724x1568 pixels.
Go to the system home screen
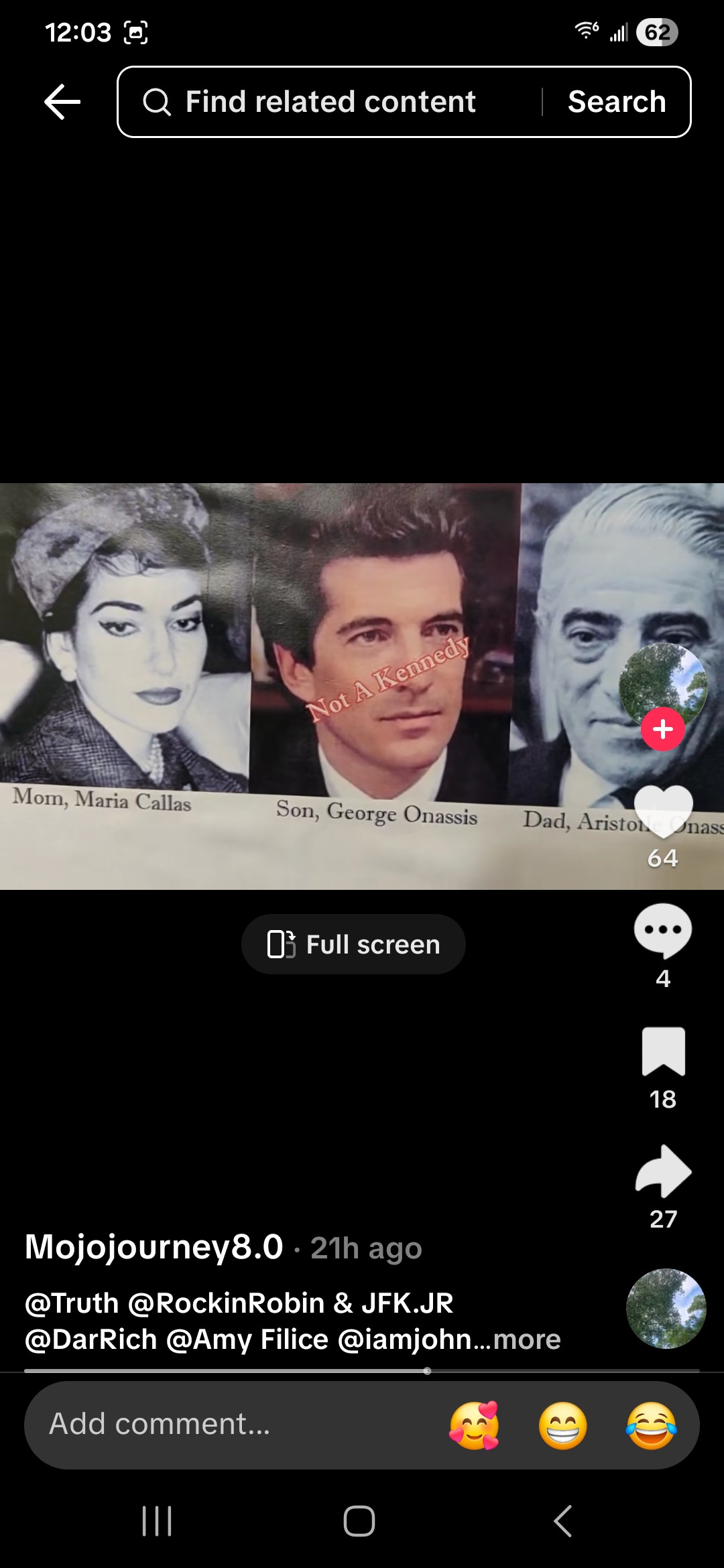click(x=359, y=1520)
